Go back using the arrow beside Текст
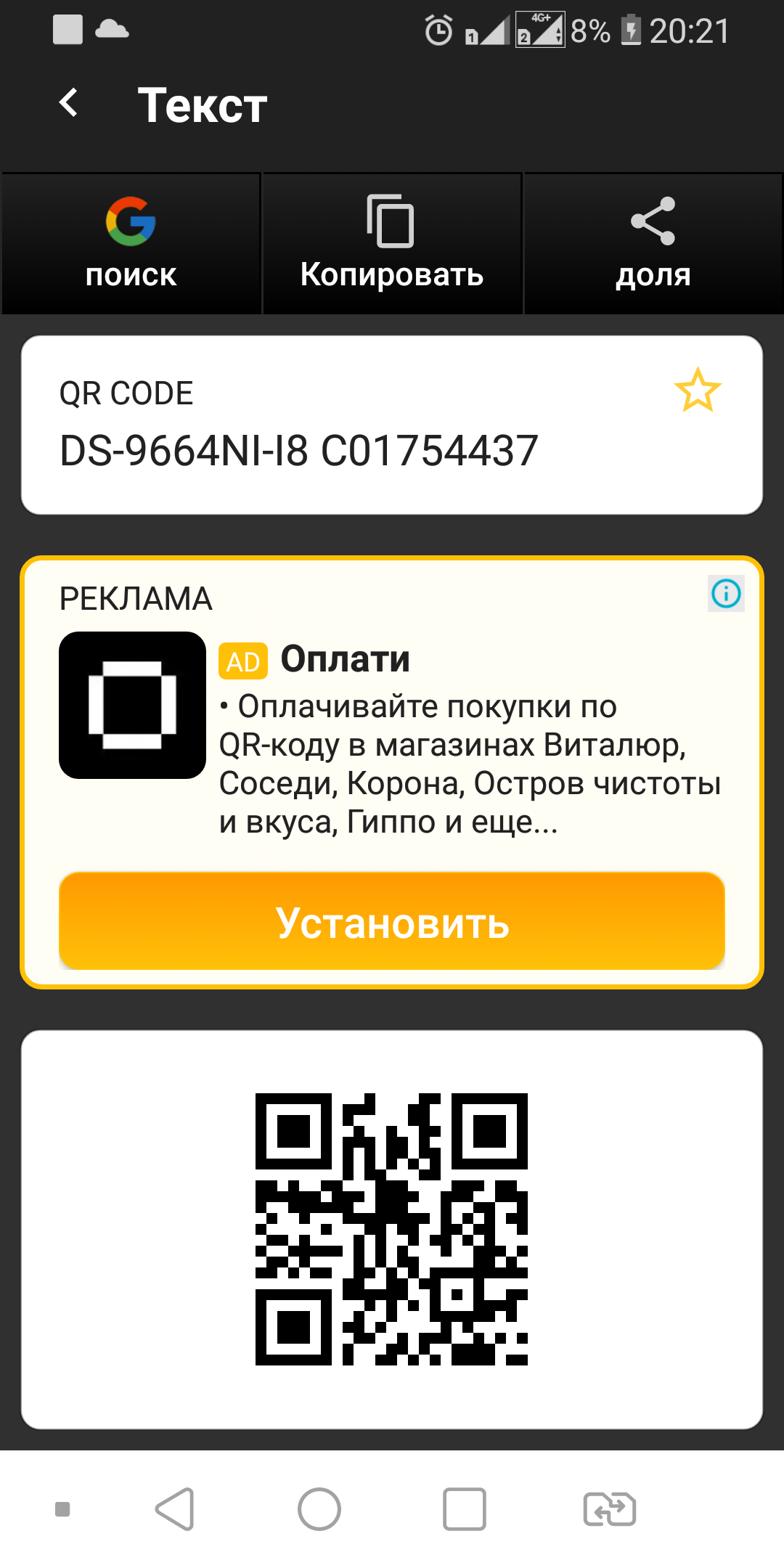The width and height of the screenshot is (784, 1568). click(x=69, y=103)
